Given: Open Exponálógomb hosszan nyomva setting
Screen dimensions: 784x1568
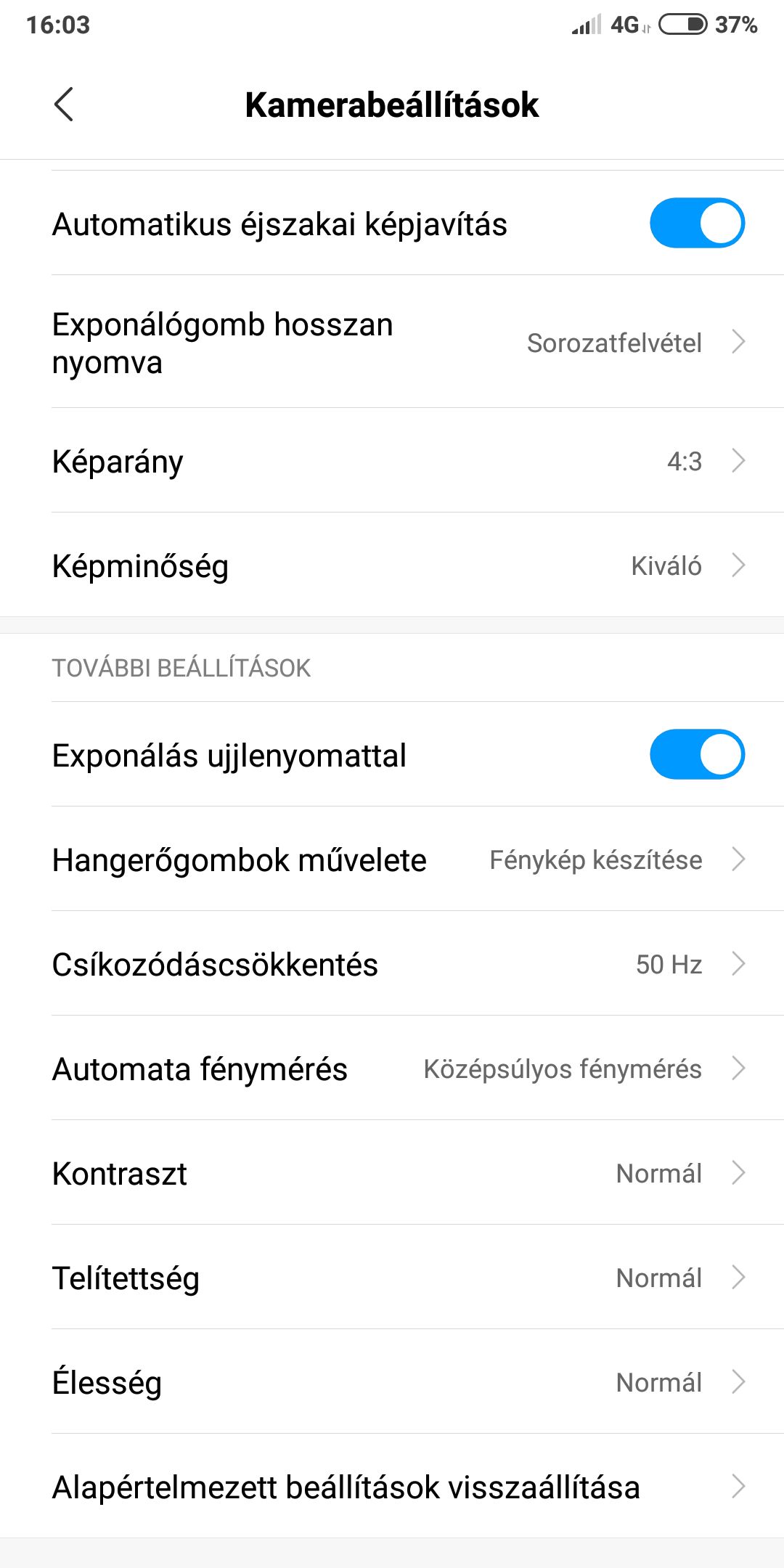Looking at the screenshot, I should 392,342.
